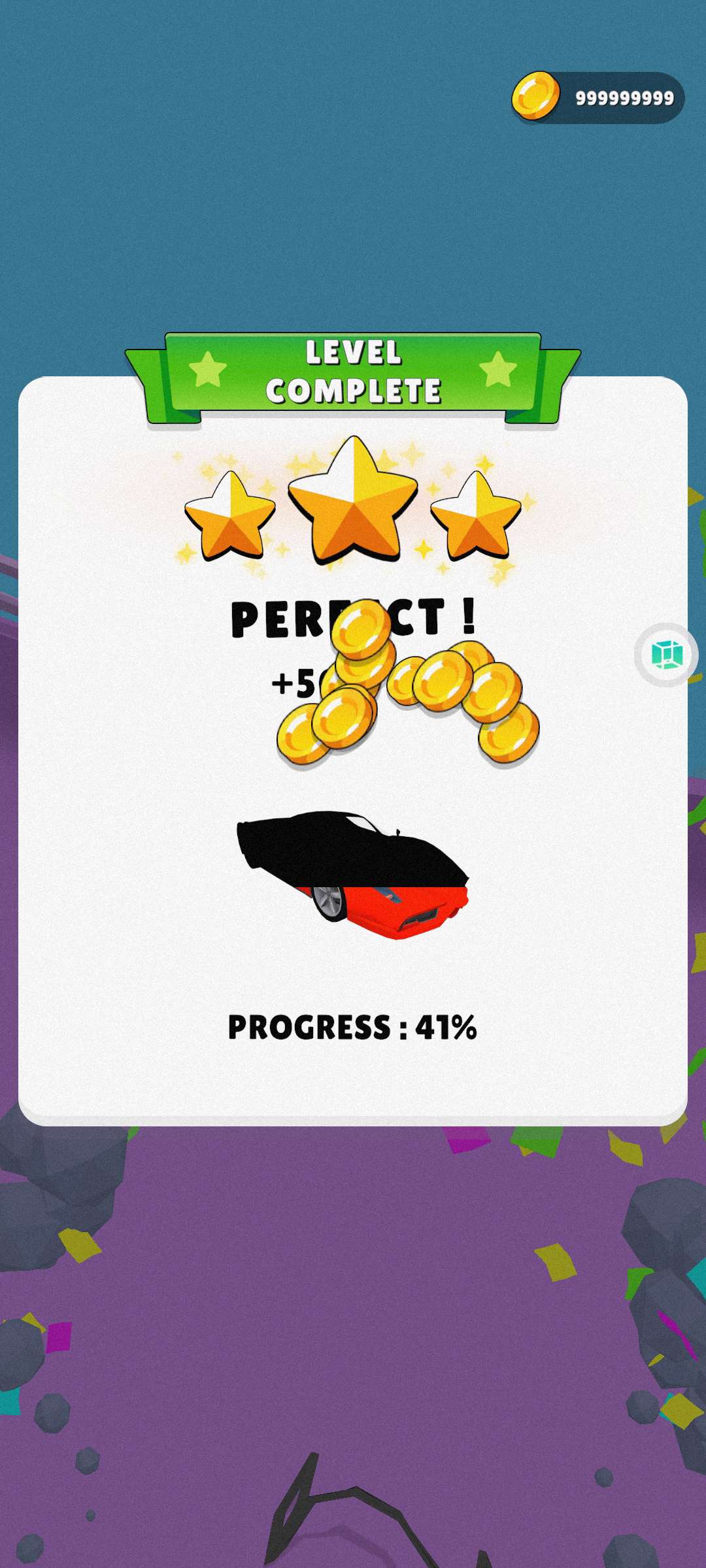Tap the floating teal cube icon

666,655
